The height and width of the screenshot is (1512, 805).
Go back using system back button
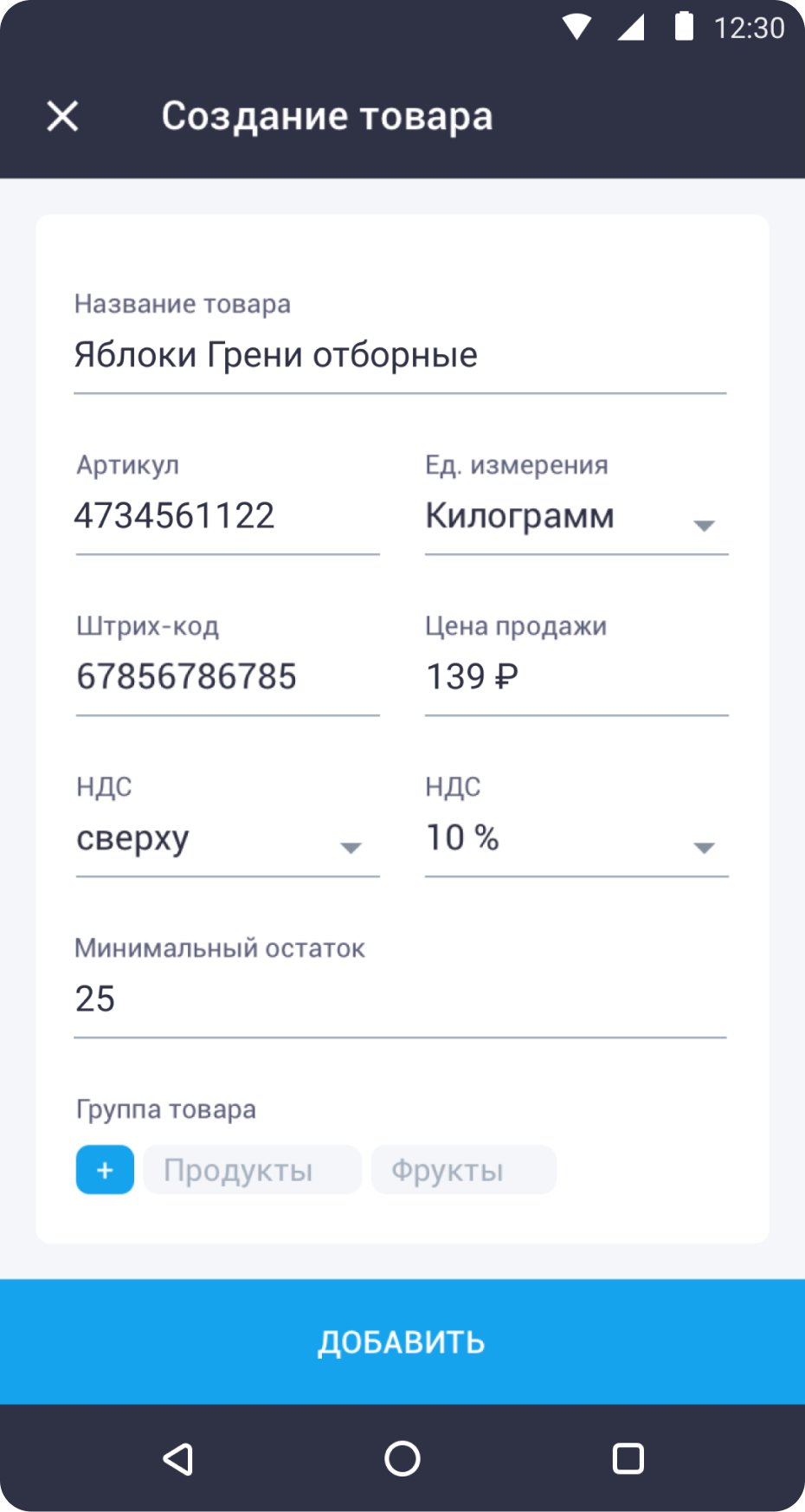pyautogui.click(x=177, y=1458)
